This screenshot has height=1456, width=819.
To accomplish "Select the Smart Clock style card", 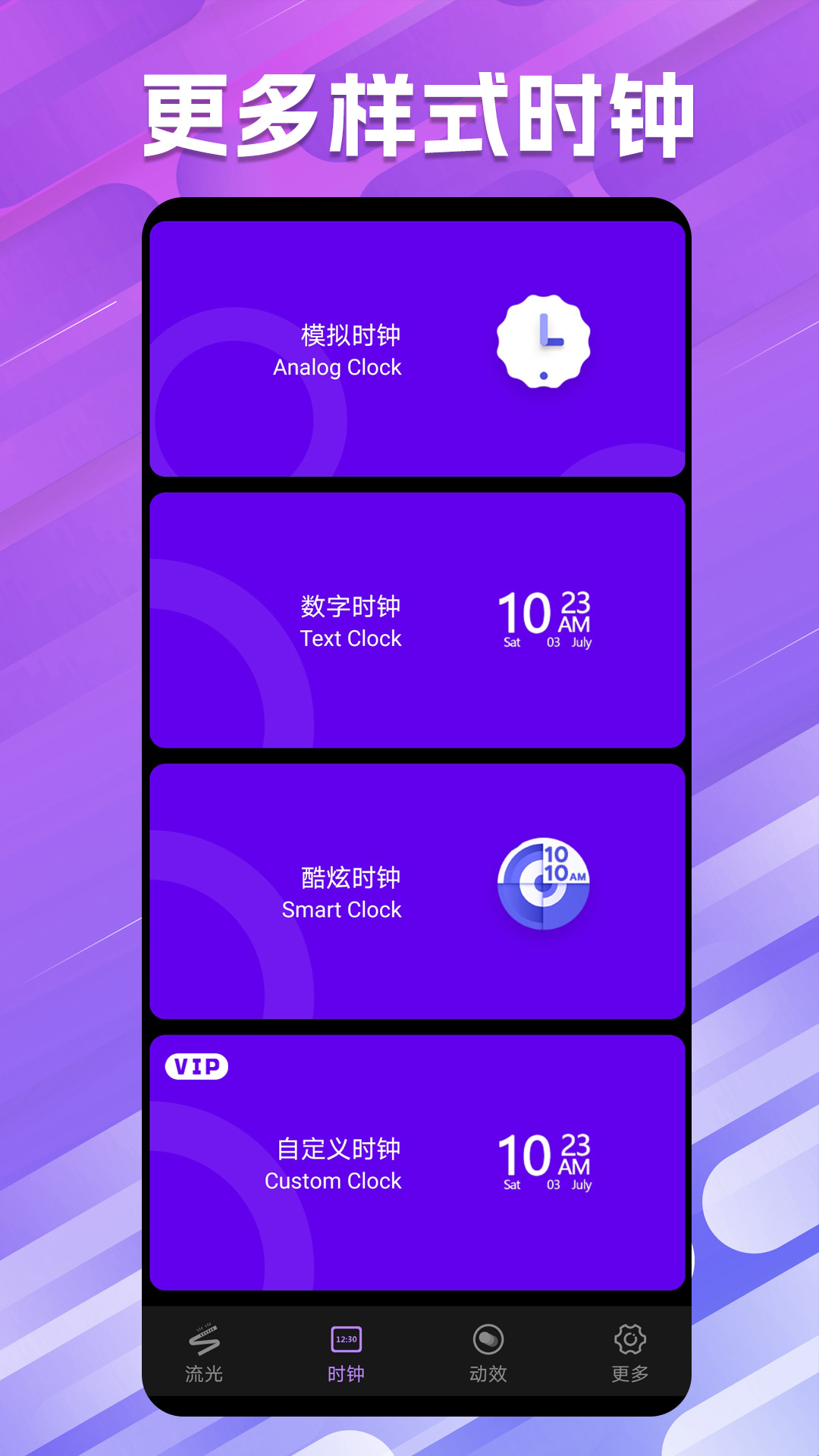I will [417, 891].
